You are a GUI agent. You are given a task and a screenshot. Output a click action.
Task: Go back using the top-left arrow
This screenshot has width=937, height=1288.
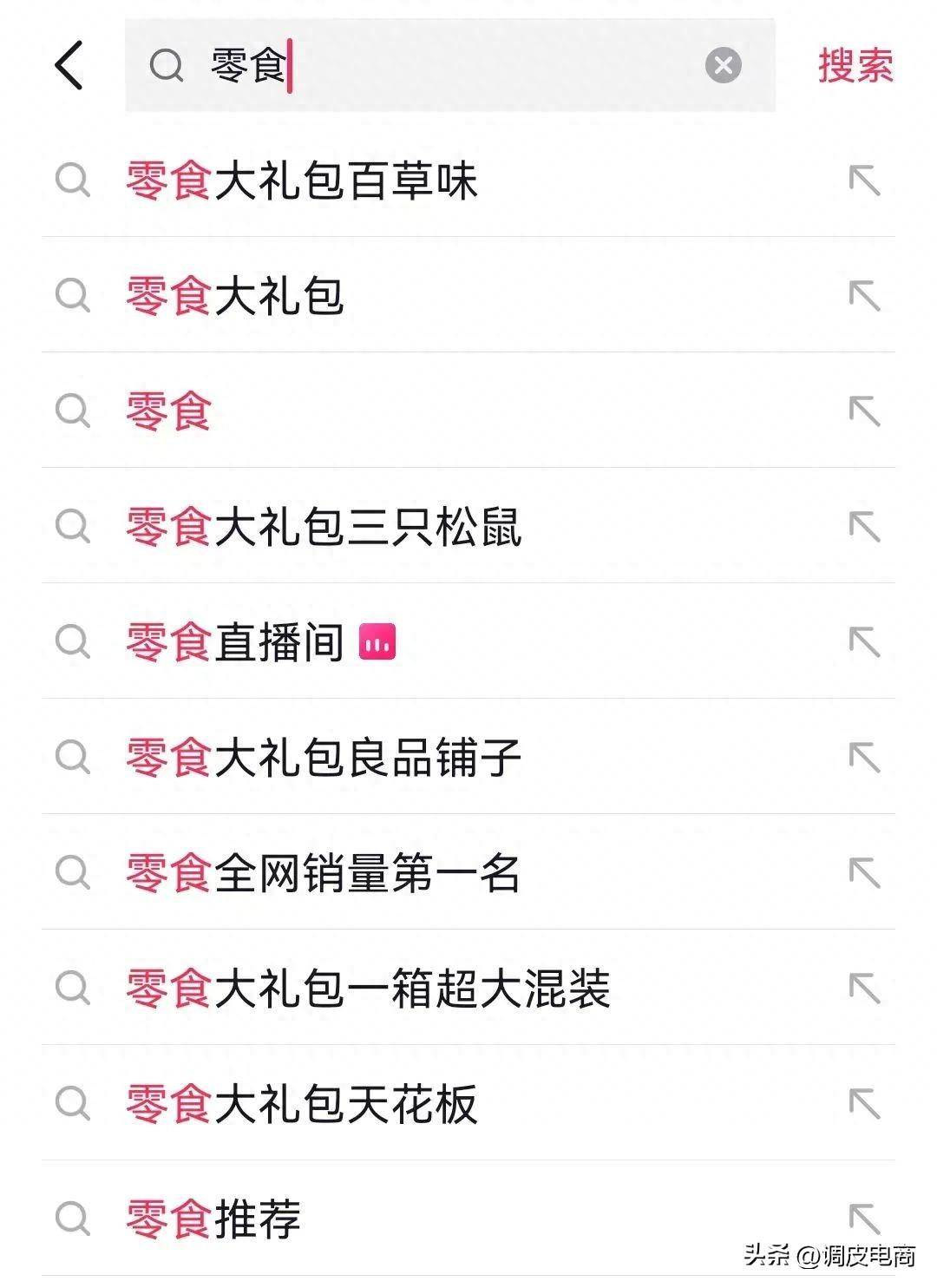[x=69, y=65]
